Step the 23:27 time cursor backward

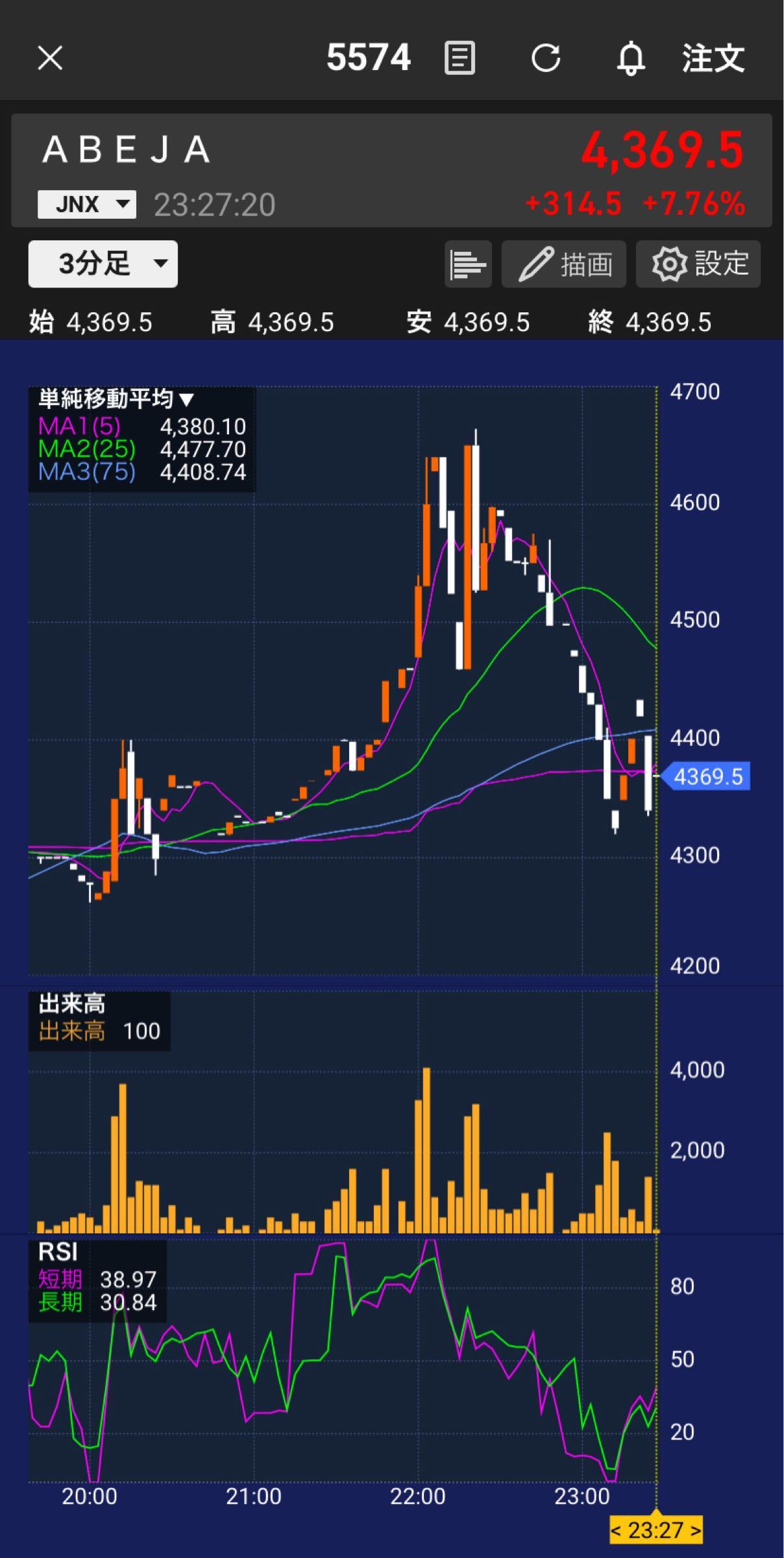coord(617,1531)
